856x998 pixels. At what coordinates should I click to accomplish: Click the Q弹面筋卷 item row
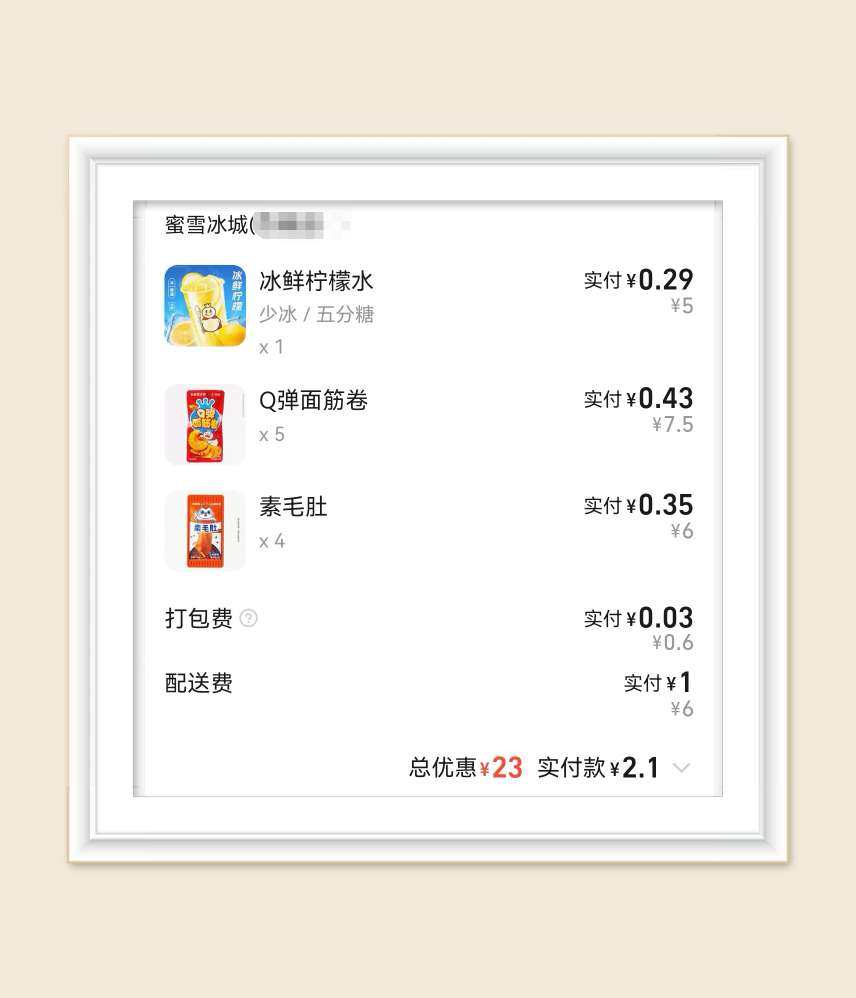(x=430, y=424)
